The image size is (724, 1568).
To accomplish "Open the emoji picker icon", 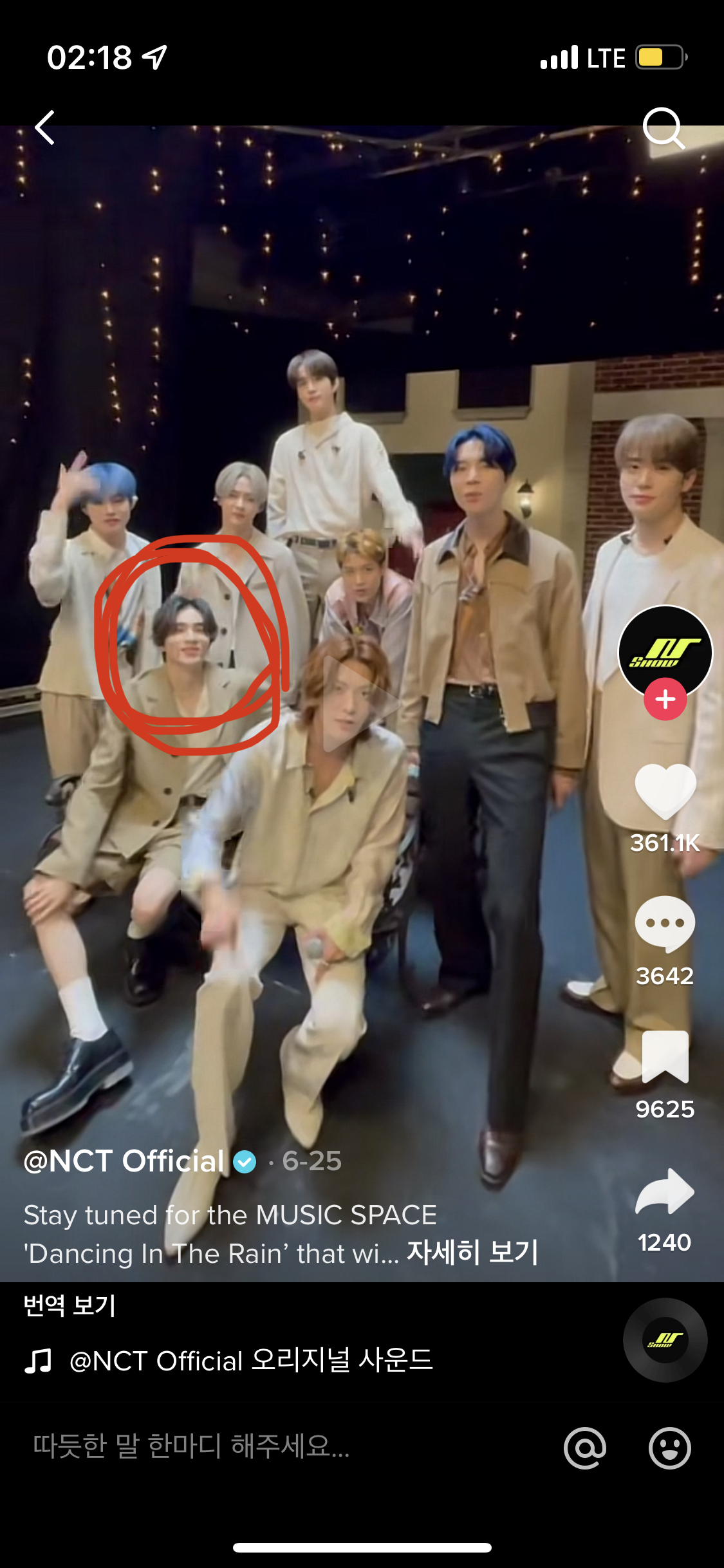I will (669, 1448).
